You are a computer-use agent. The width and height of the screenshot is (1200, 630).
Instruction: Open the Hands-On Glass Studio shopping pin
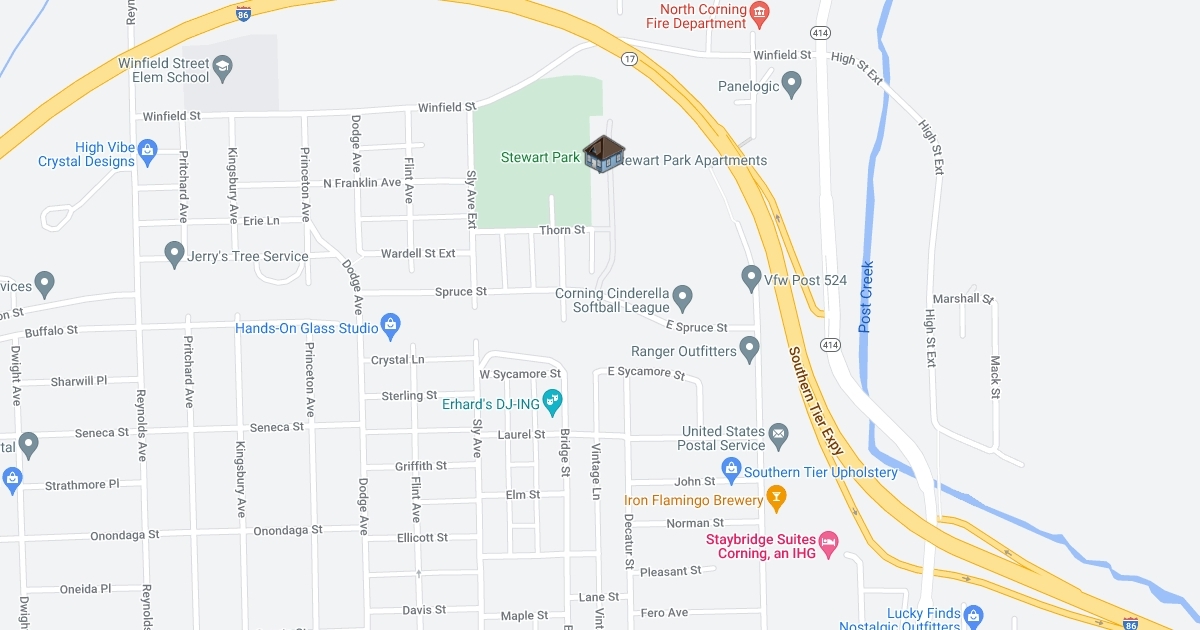391,326
